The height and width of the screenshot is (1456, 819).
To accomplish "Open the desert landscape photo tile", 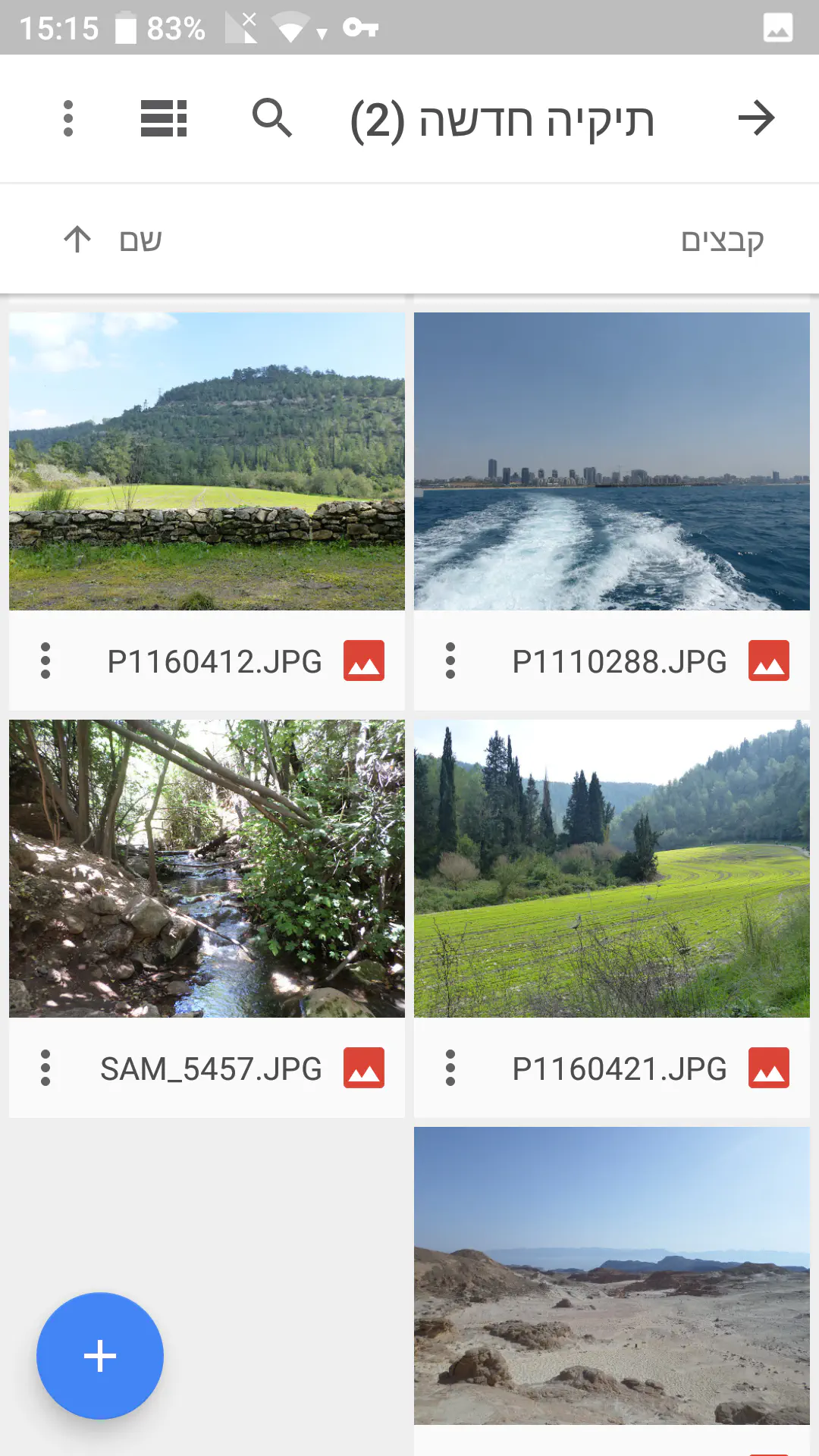I will [612, 1276].
